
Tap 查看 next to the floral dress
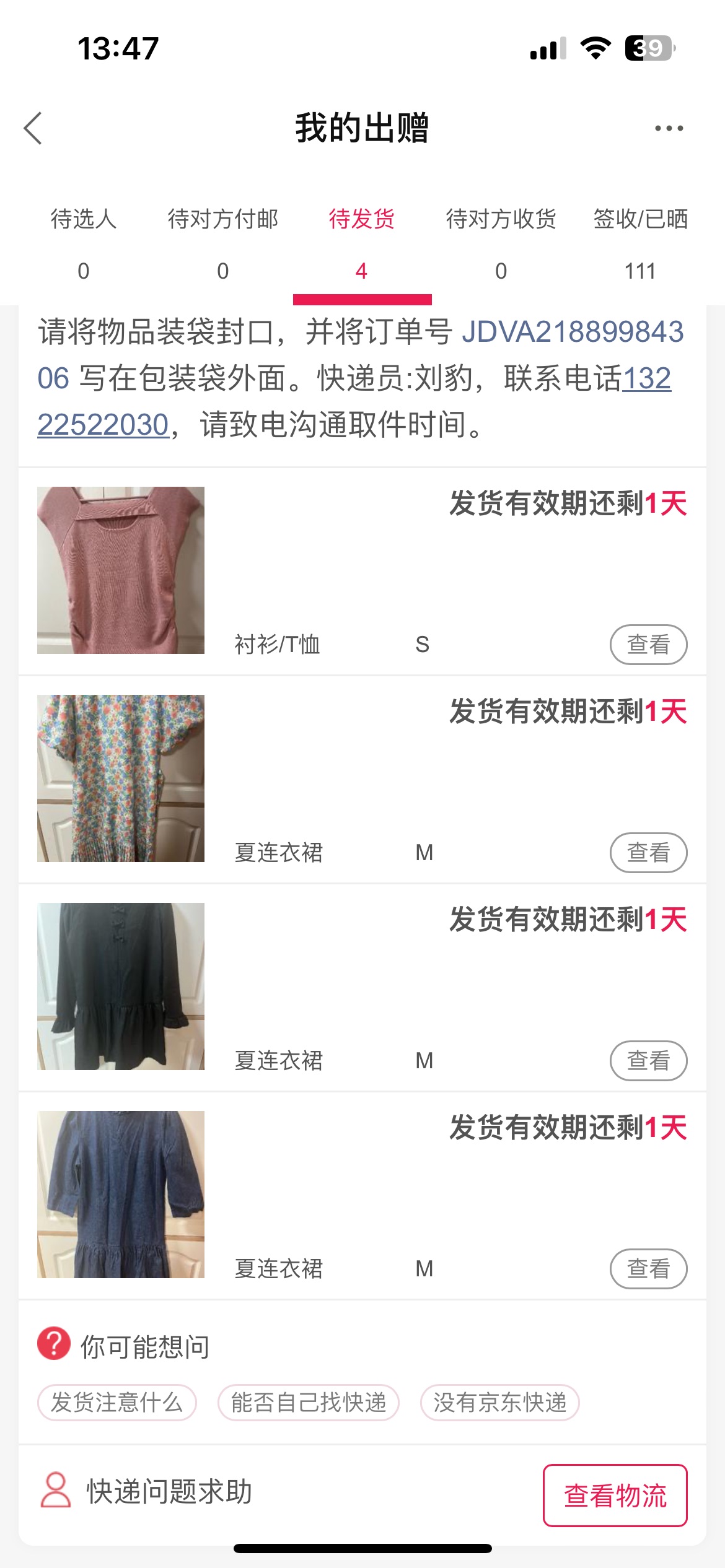[x=649, y=853]
